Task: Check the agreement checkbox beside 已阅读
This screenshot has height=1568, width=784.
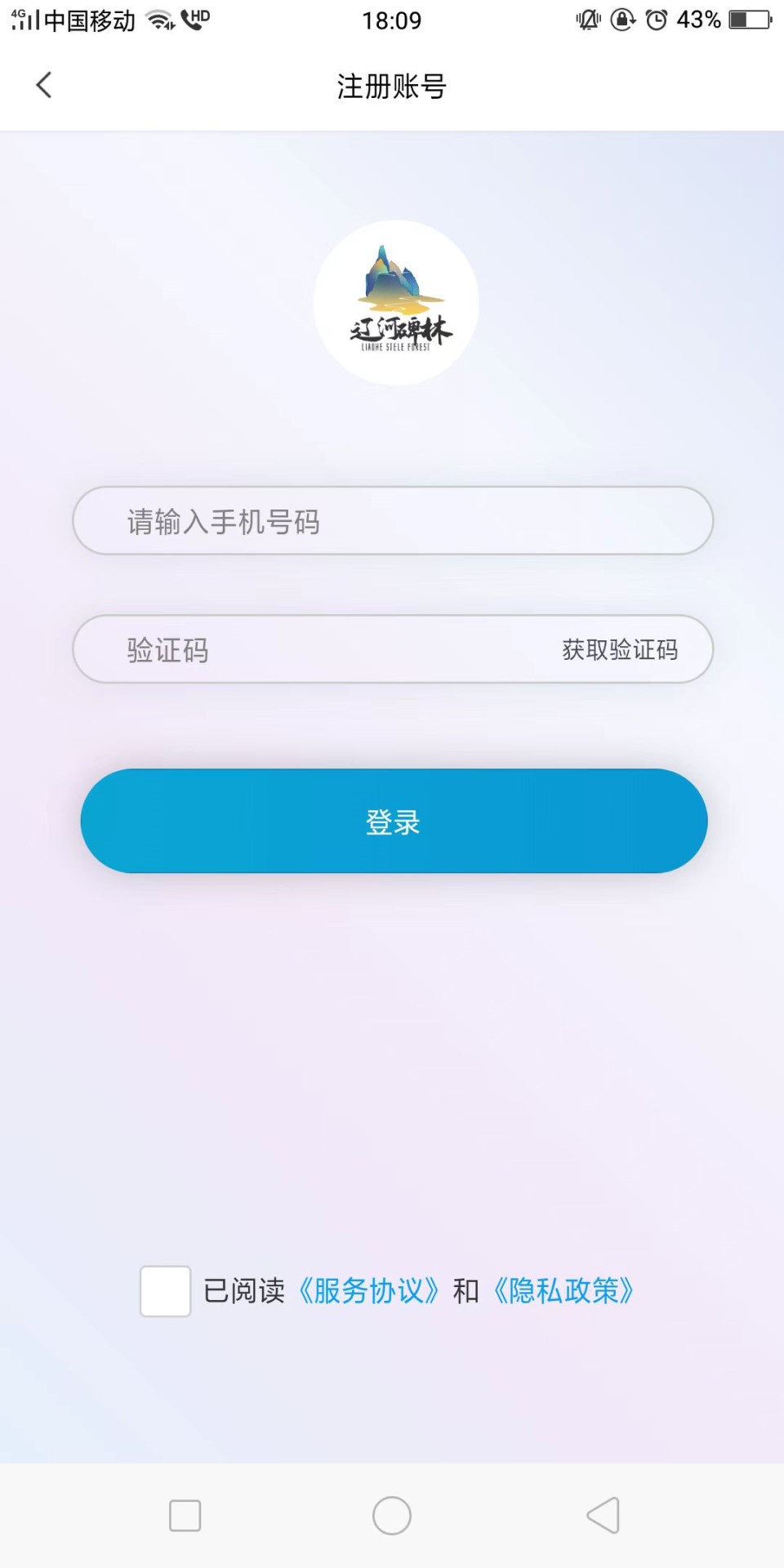Action: [165, 1291]
